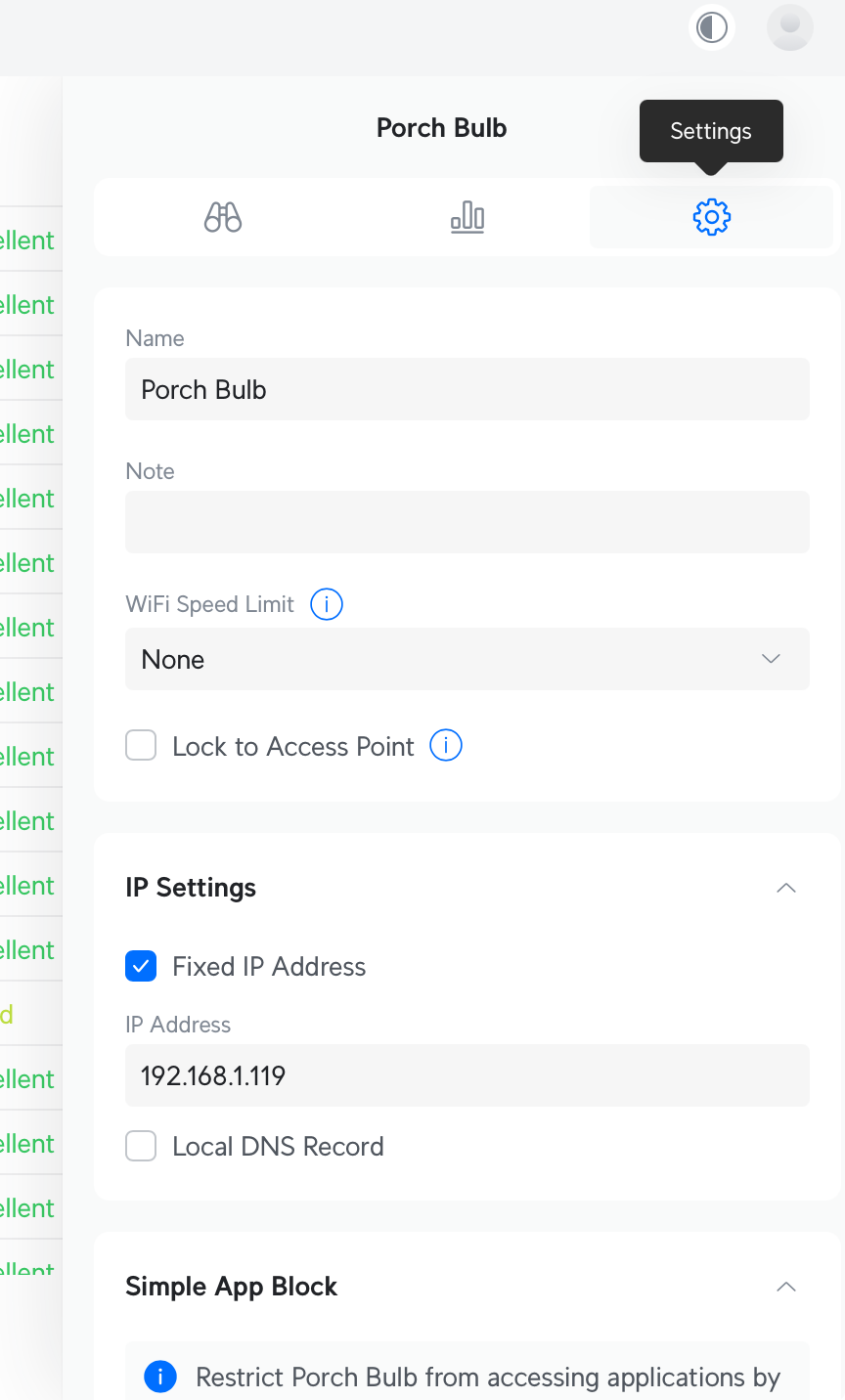Enable the Local DNS Record checkbox

[x=141, y=1146]
